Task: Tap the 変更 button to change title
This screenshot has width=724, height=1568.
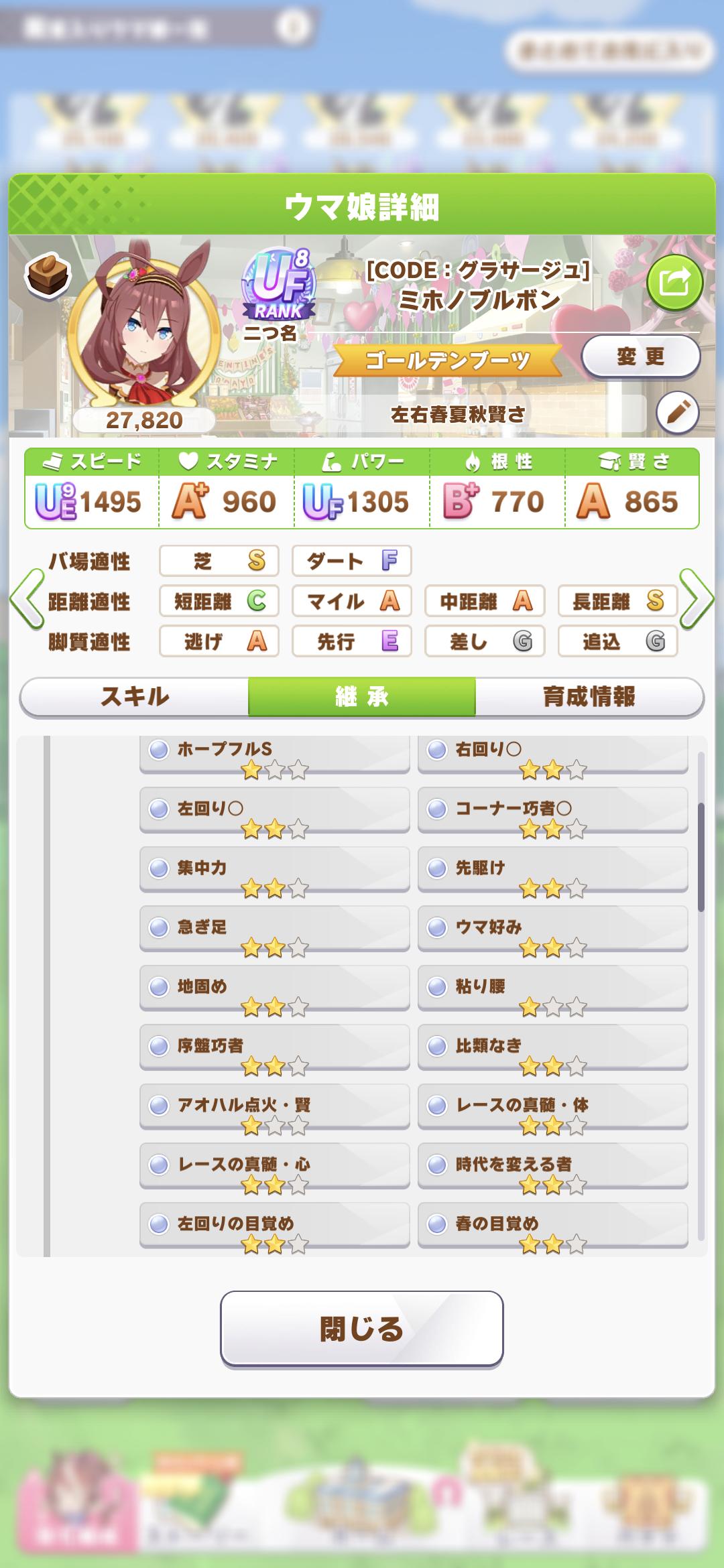Action: click(640, 357)
